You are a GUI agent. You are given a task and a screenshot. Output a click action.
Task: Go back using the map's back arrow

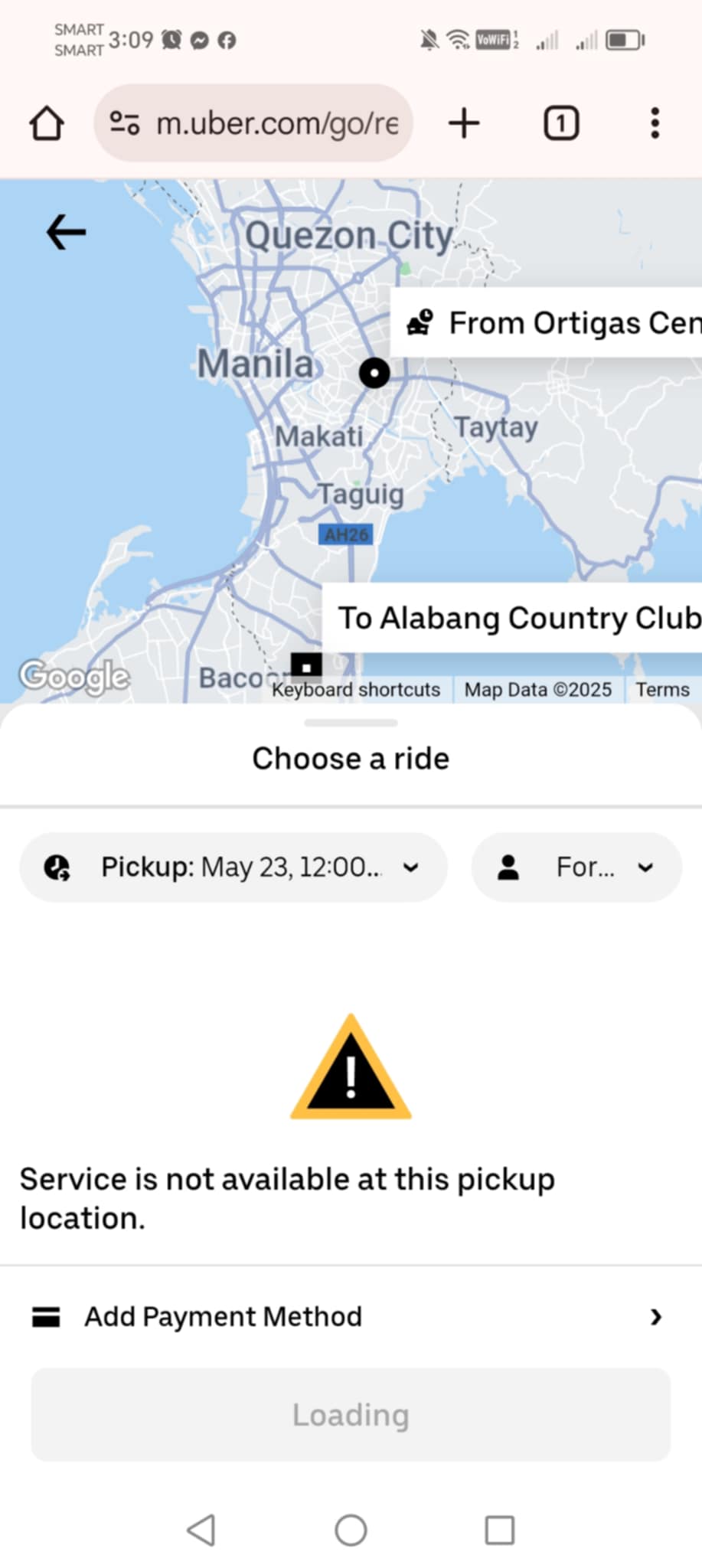click(x=66, y=232)
